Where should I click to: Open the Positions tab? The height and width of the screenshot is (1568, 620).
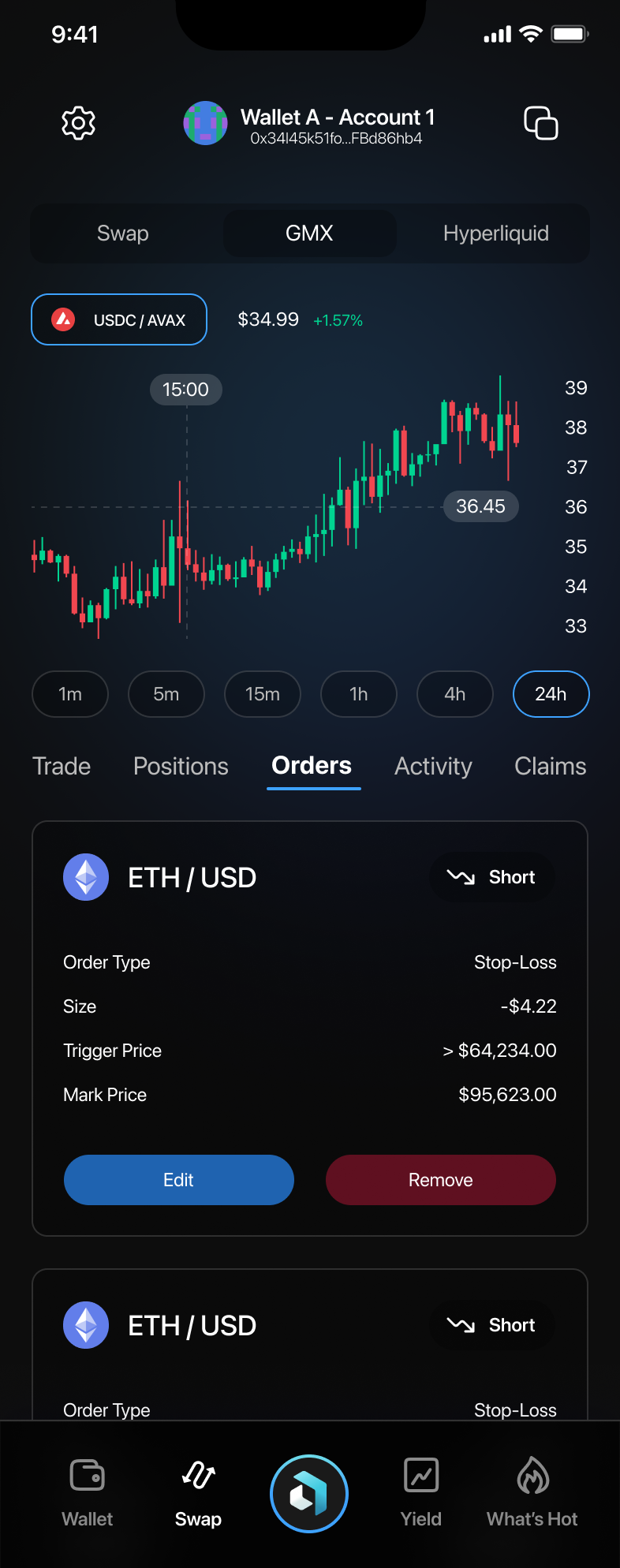[181, 766]
